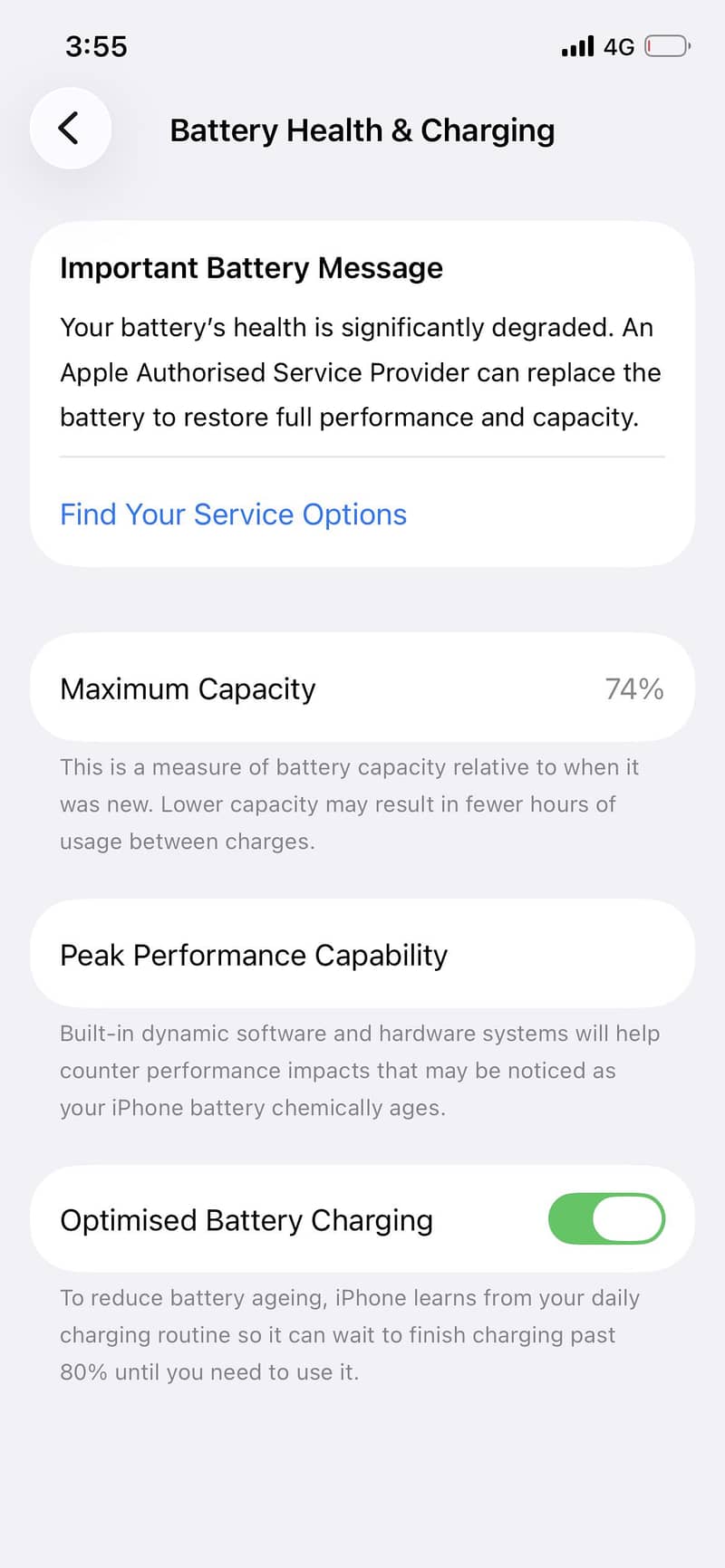The image size is (725, 1568).
Task: Tap the Optimised Battery Charging switch
Action: pyautogui.click(x=606, y=1219)
